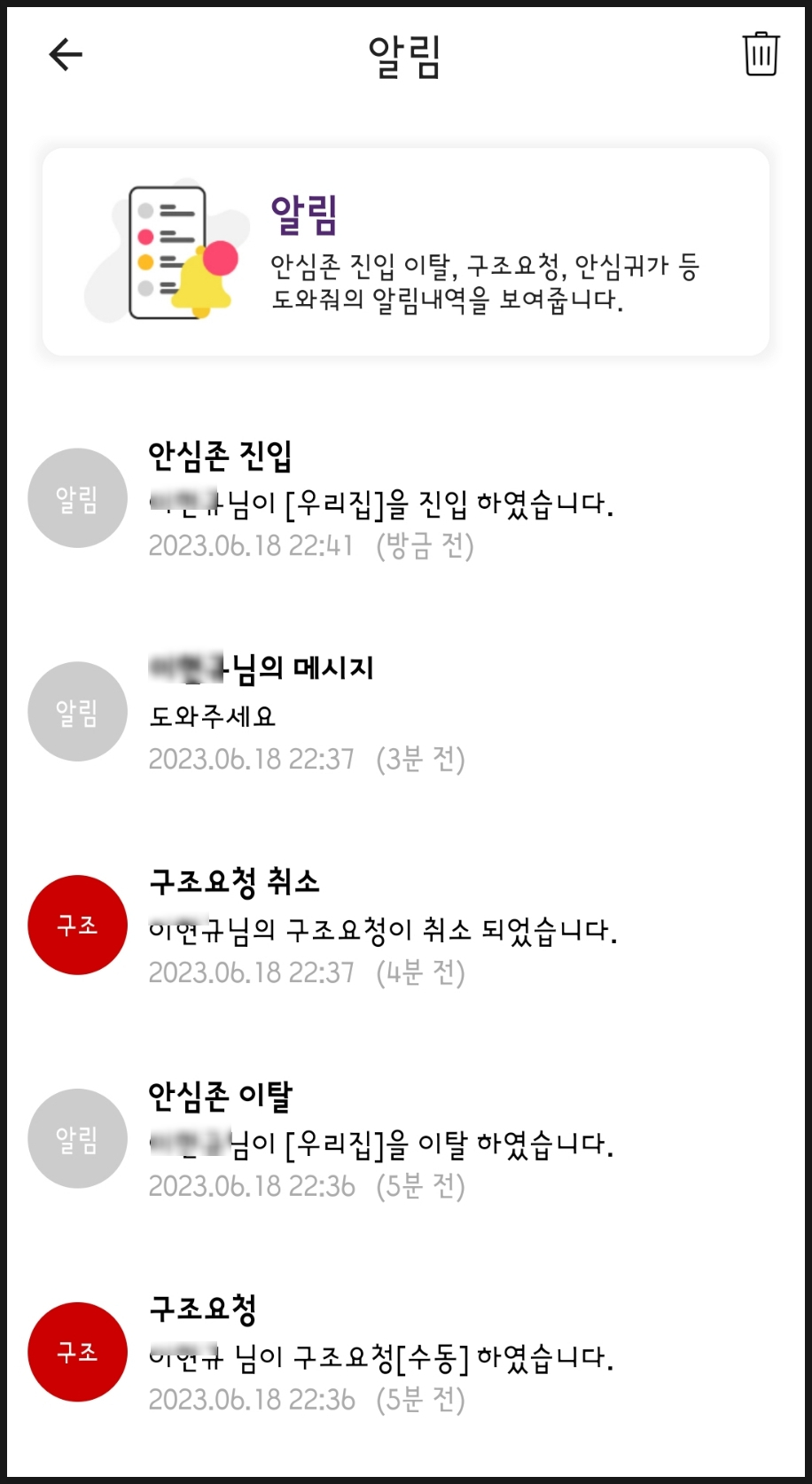Open the 안심존 진입 notification

click(381, 501)
